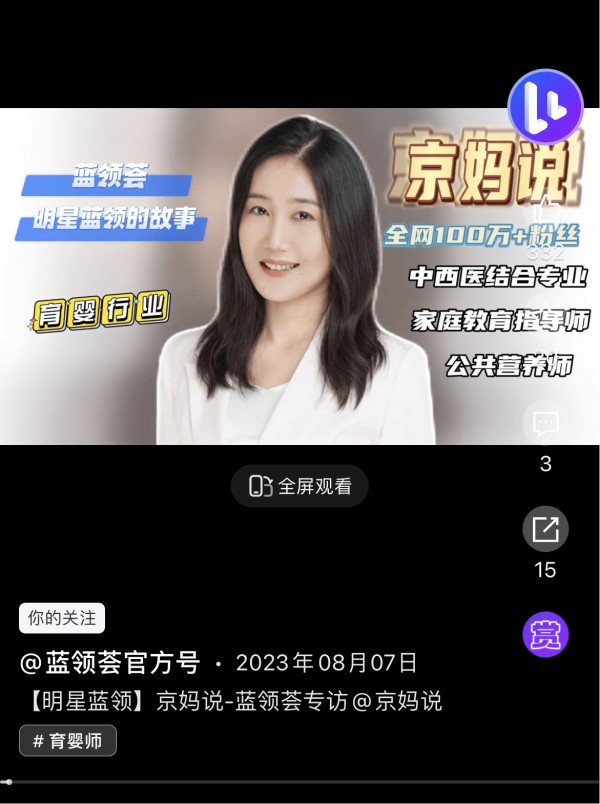Share this video

[545, 530]
